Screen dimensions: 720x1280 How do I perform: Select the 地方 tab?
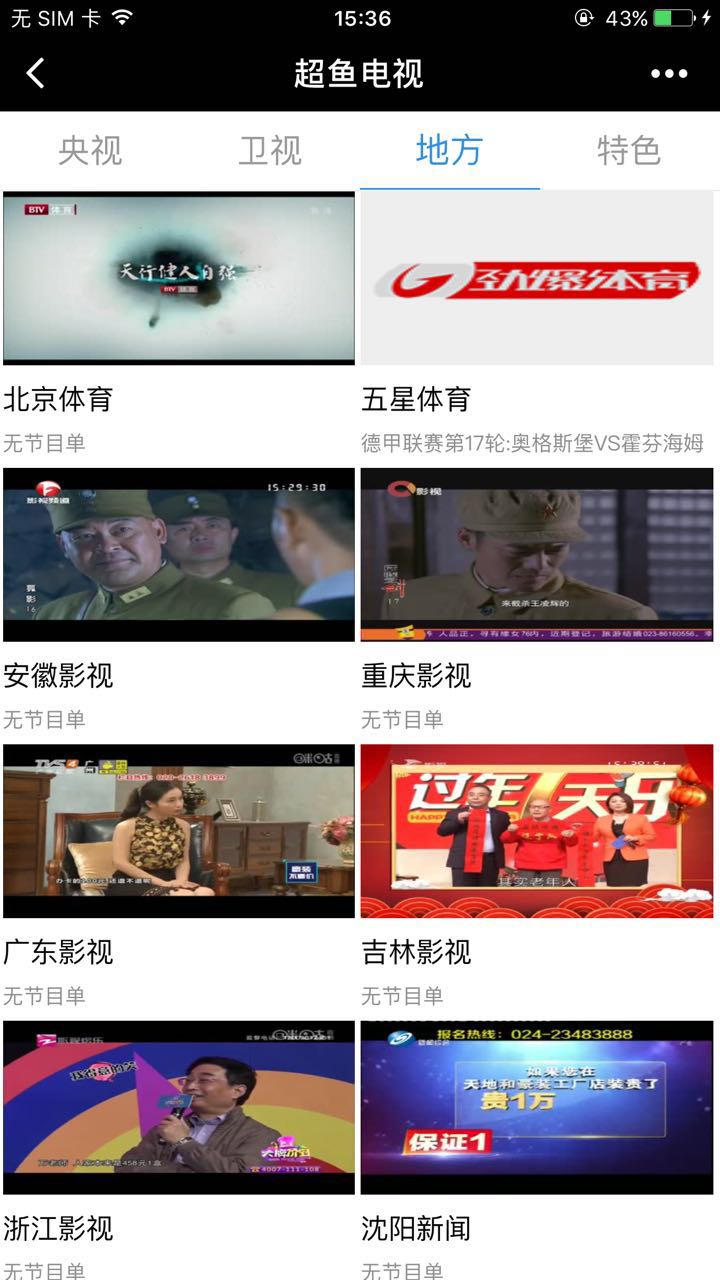(x=449, y=151)
